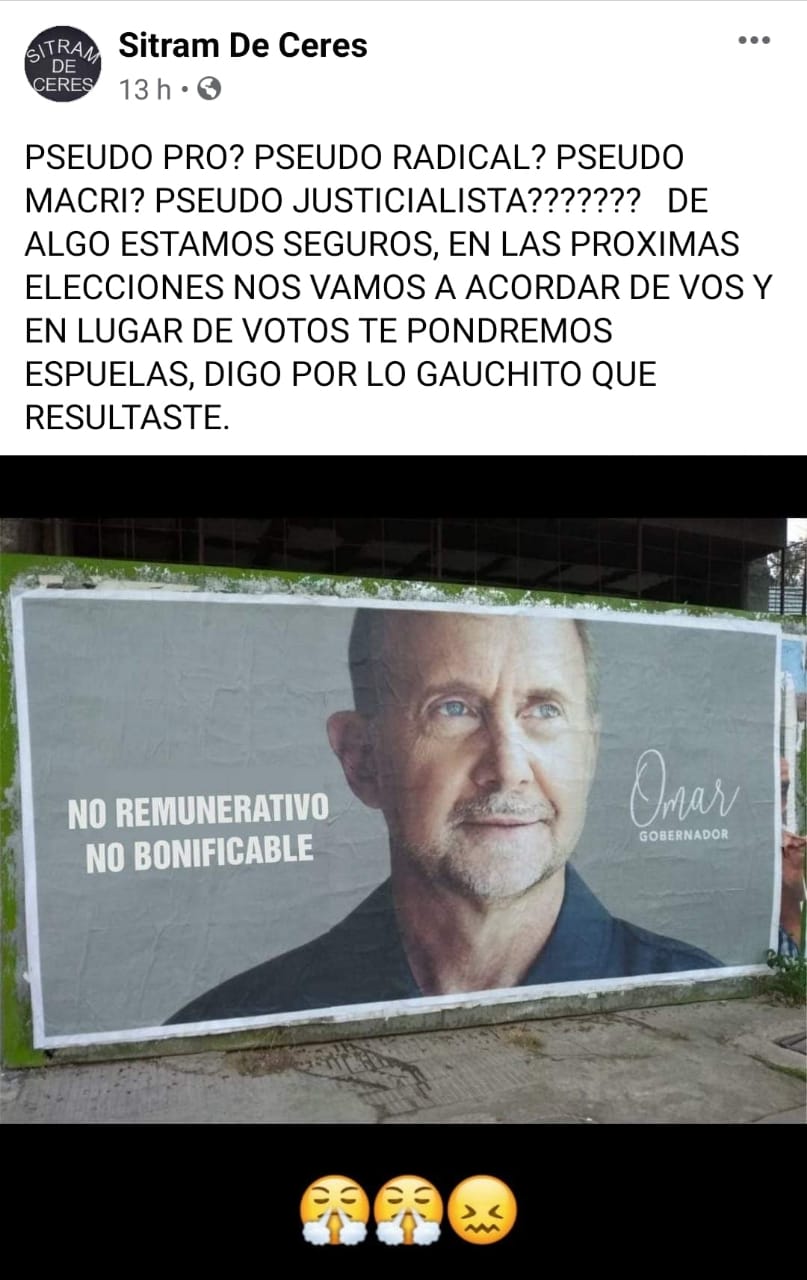Open the Sitram De Ceres page name
The height and width of the screenshot is (1280, 807).
pyautogui.click(x=243, y=45)
